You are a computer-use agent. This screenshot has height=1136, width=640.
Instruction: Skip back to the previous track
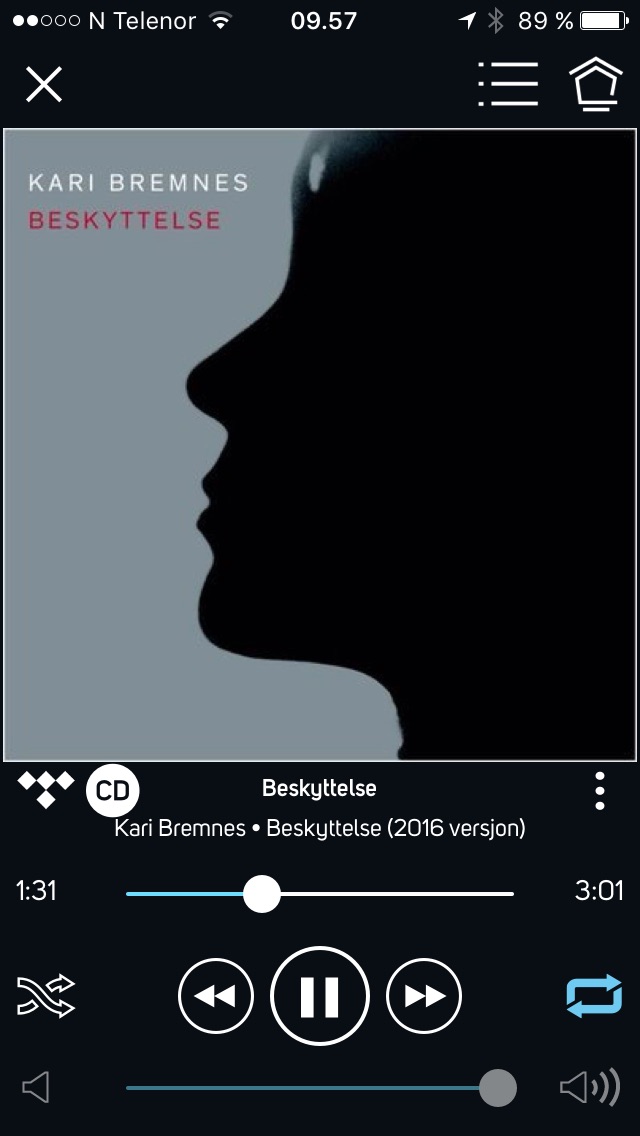tap(215, 996)
